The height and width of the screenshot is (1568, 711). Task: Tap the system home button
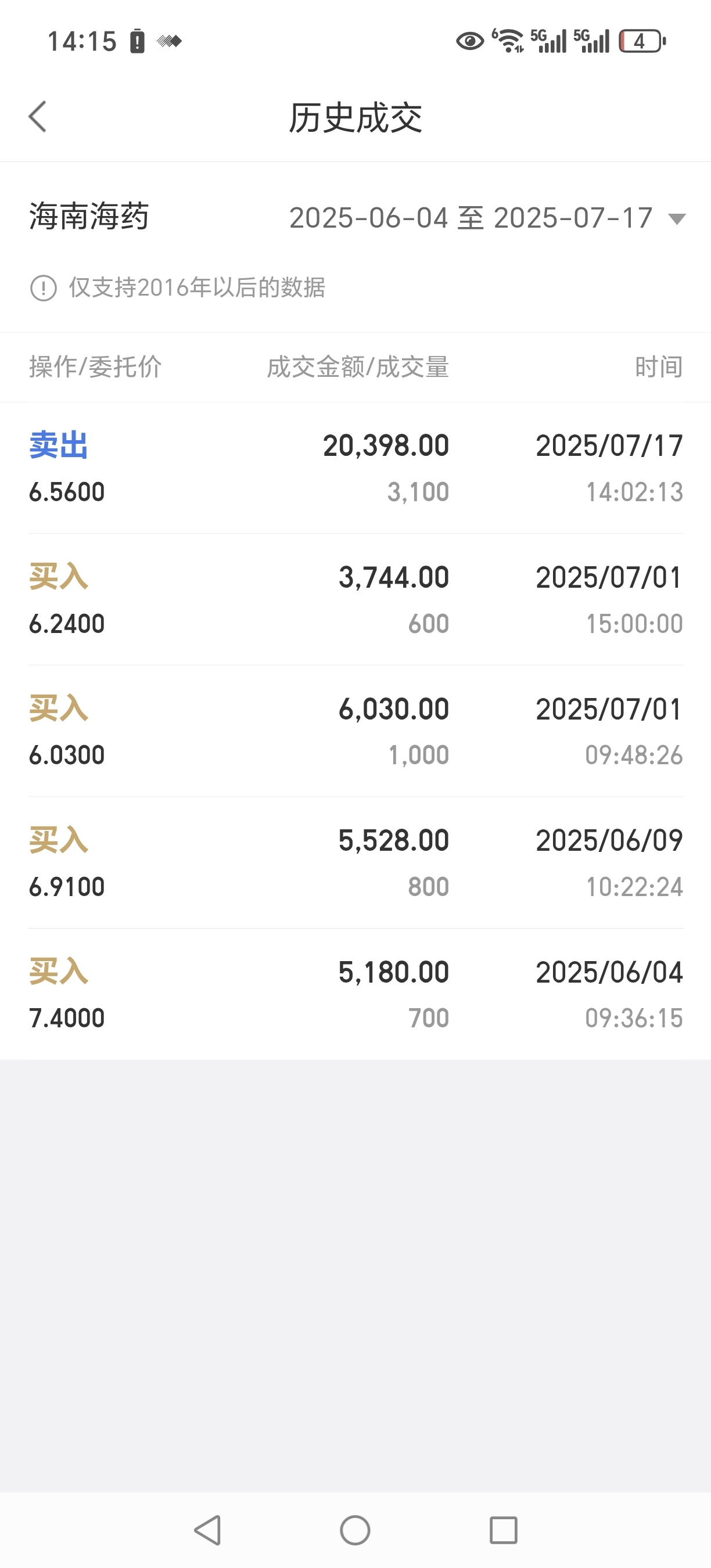coord(355,1530)
